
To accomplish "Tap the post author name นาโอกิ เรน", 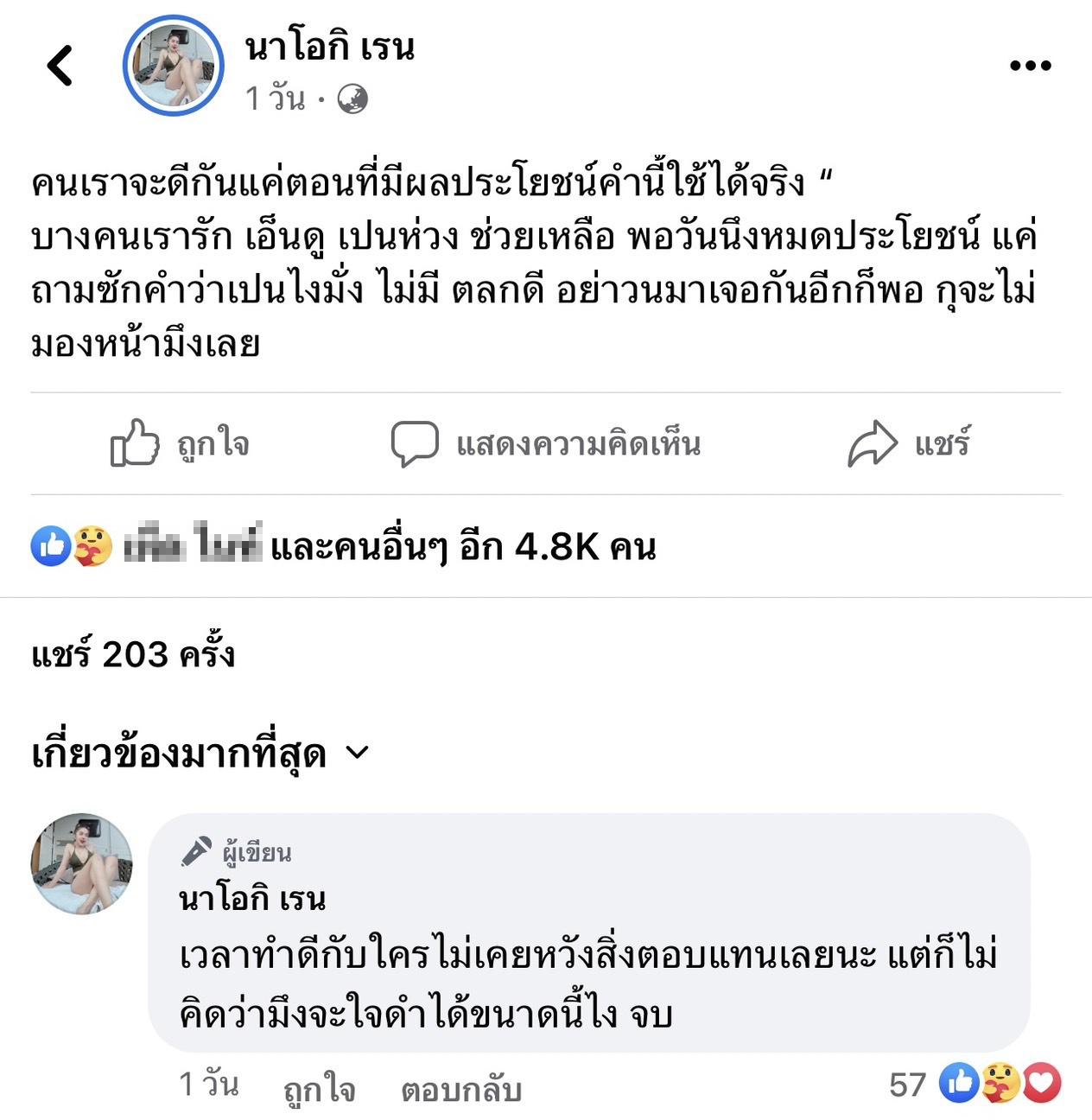I will pos(329,47).
